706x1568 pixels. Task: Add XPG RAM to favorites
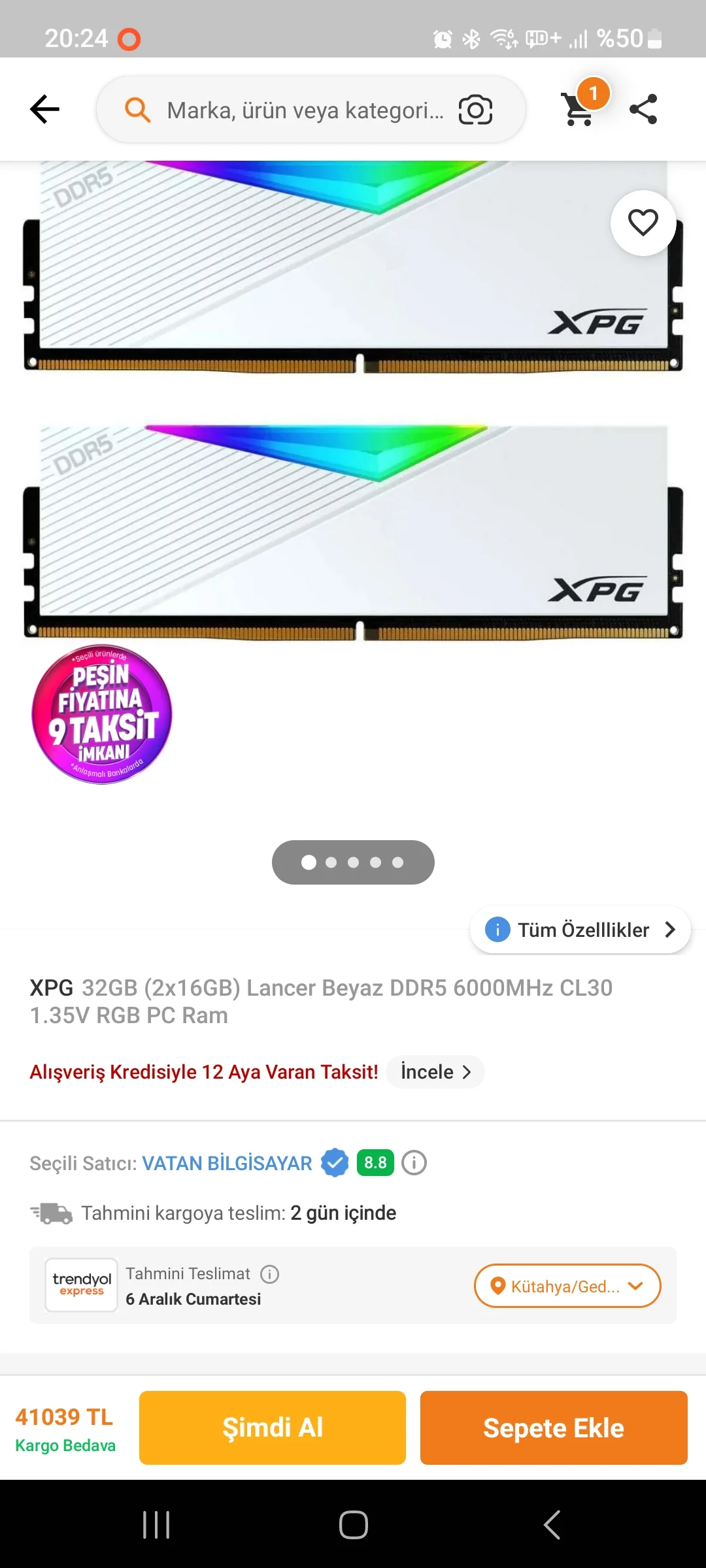(x=643, y=223)
